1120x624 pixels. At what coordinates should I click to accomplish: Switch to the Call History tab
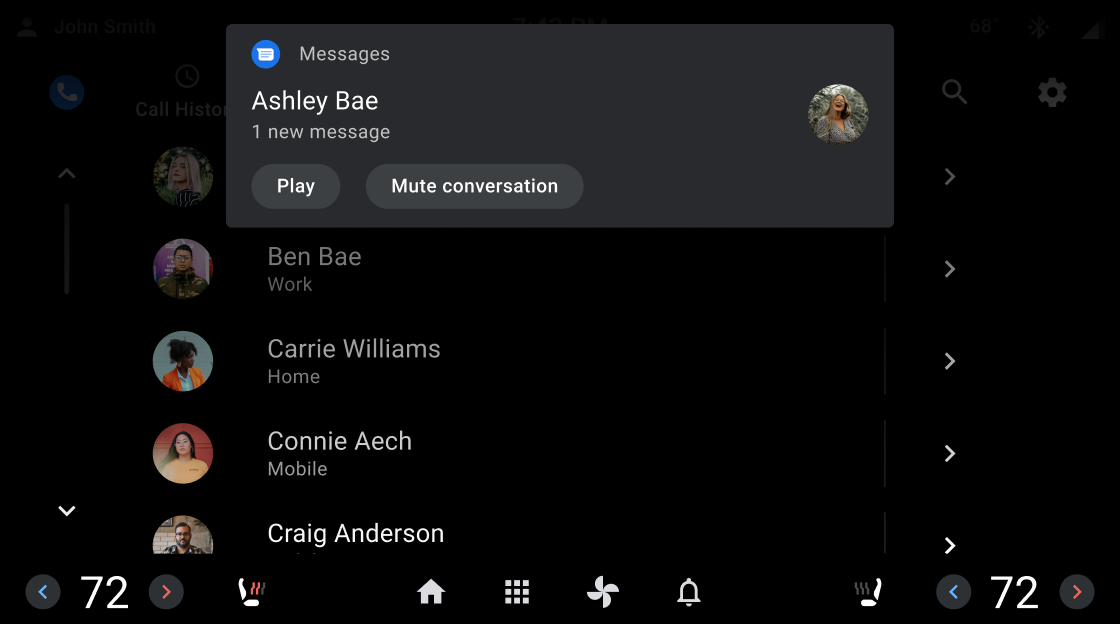pyautogui.click(x=185, y=92)
